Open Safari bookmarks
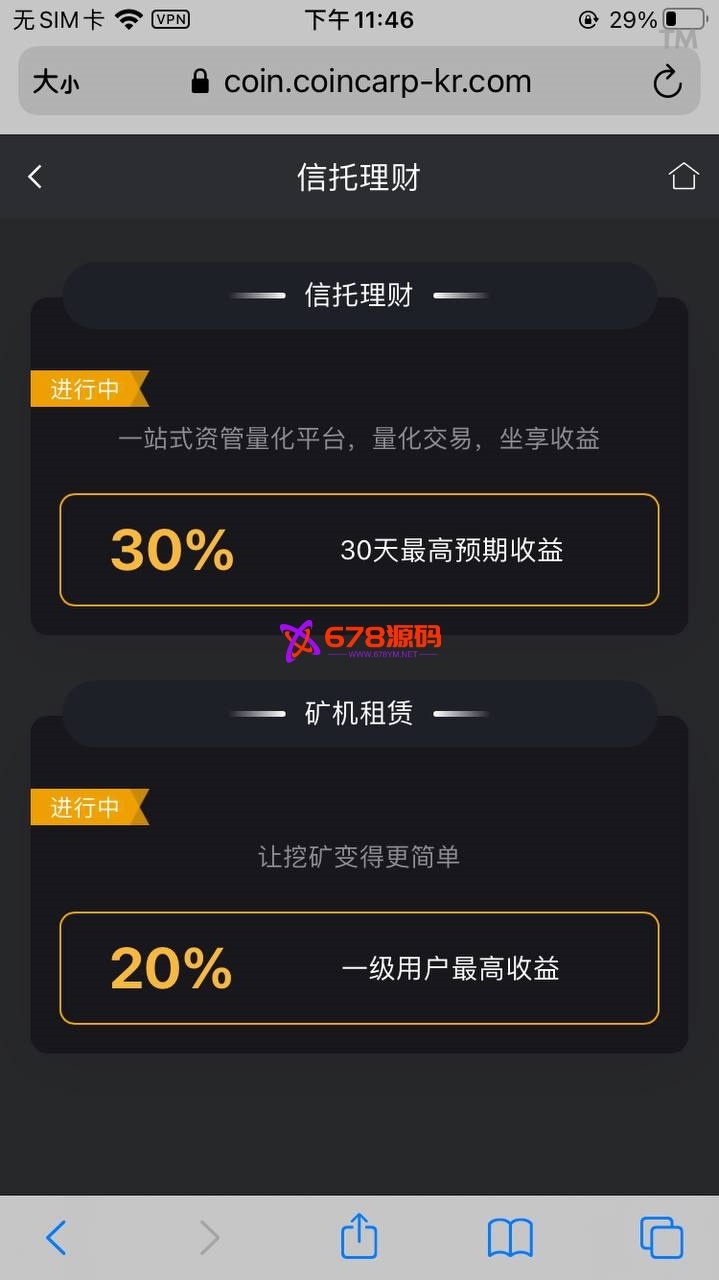The height and width of the screenshot is (1280, 719). tap(510, 1238)
